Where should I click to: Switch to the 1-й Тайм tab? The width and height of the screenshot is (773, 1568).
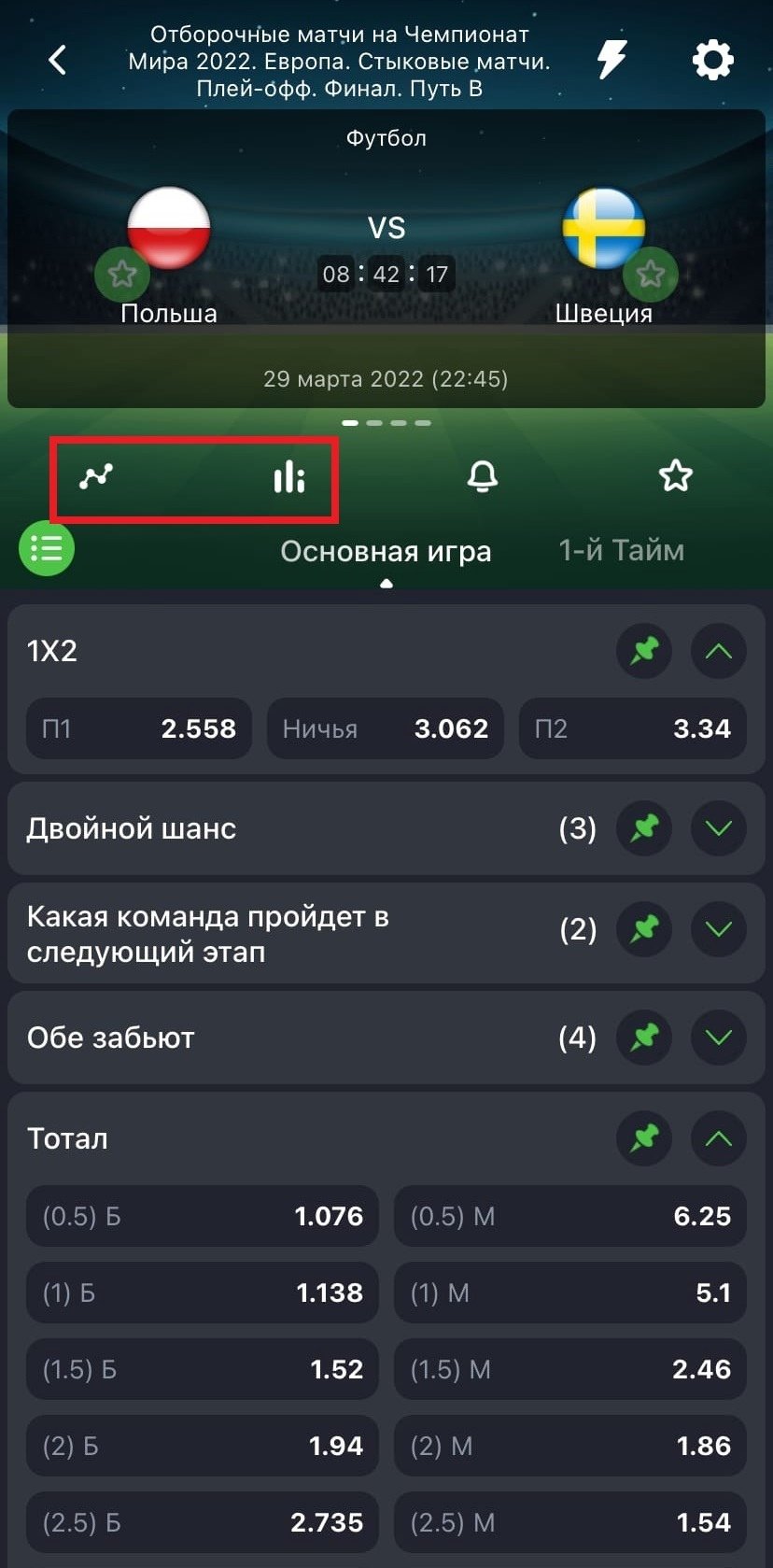pyautogui.click(x=621, y=551)
